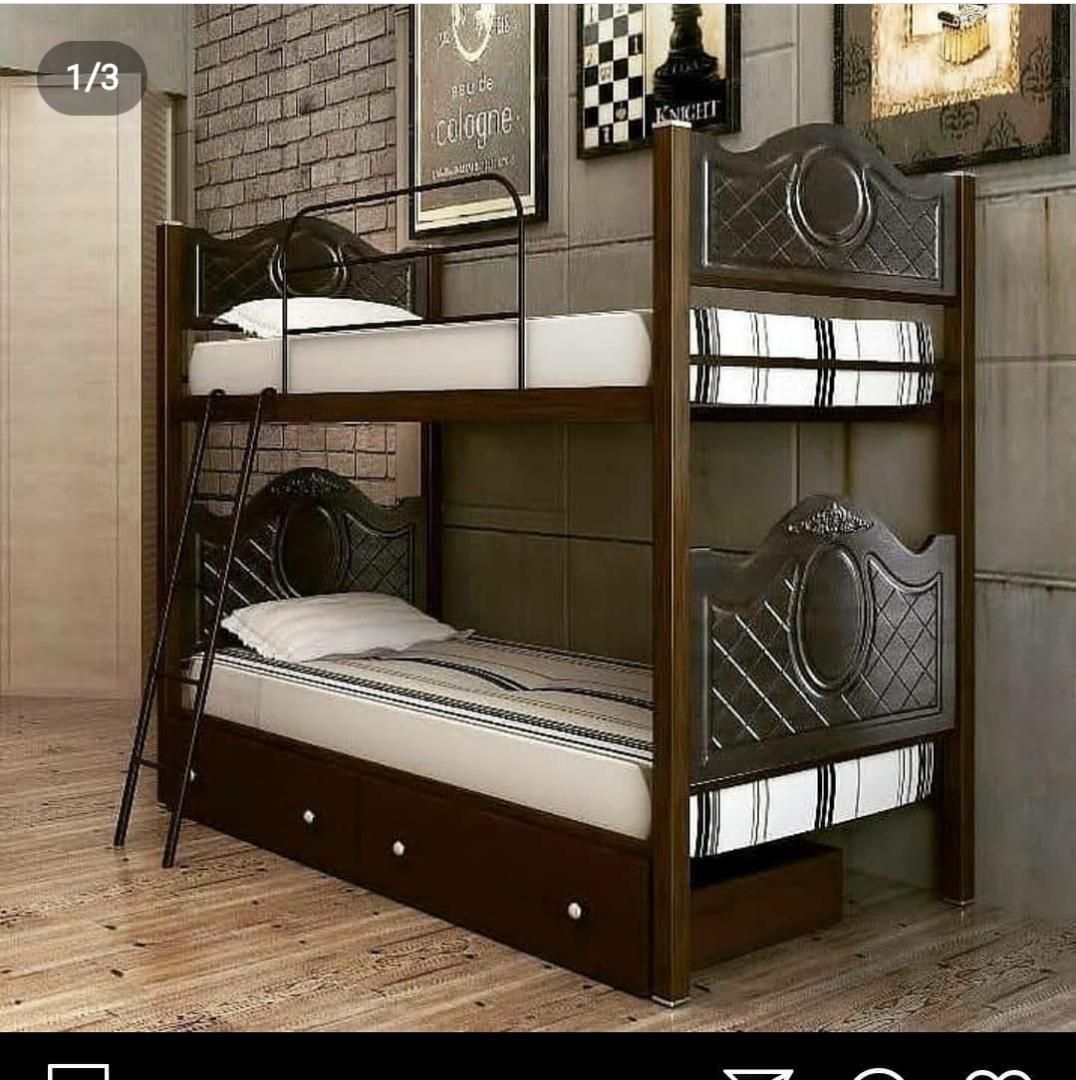Share this post via the paper plane
Viewport: 1076px width, 1080px height.
coord(758,1074)
